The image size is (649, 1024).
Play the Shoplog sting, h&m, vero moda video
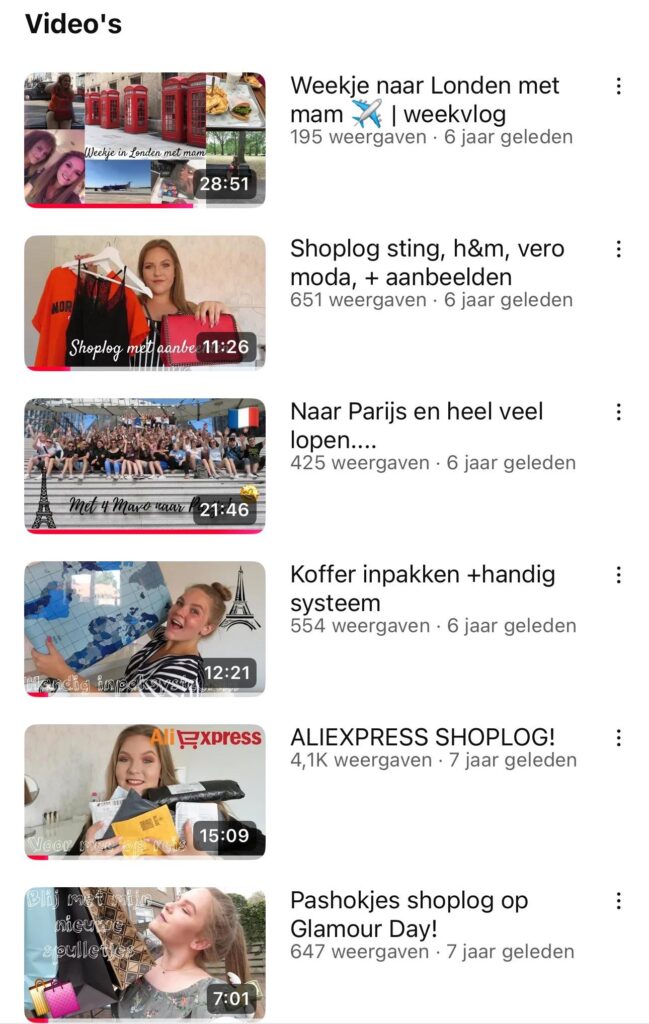tap(145, 302)
